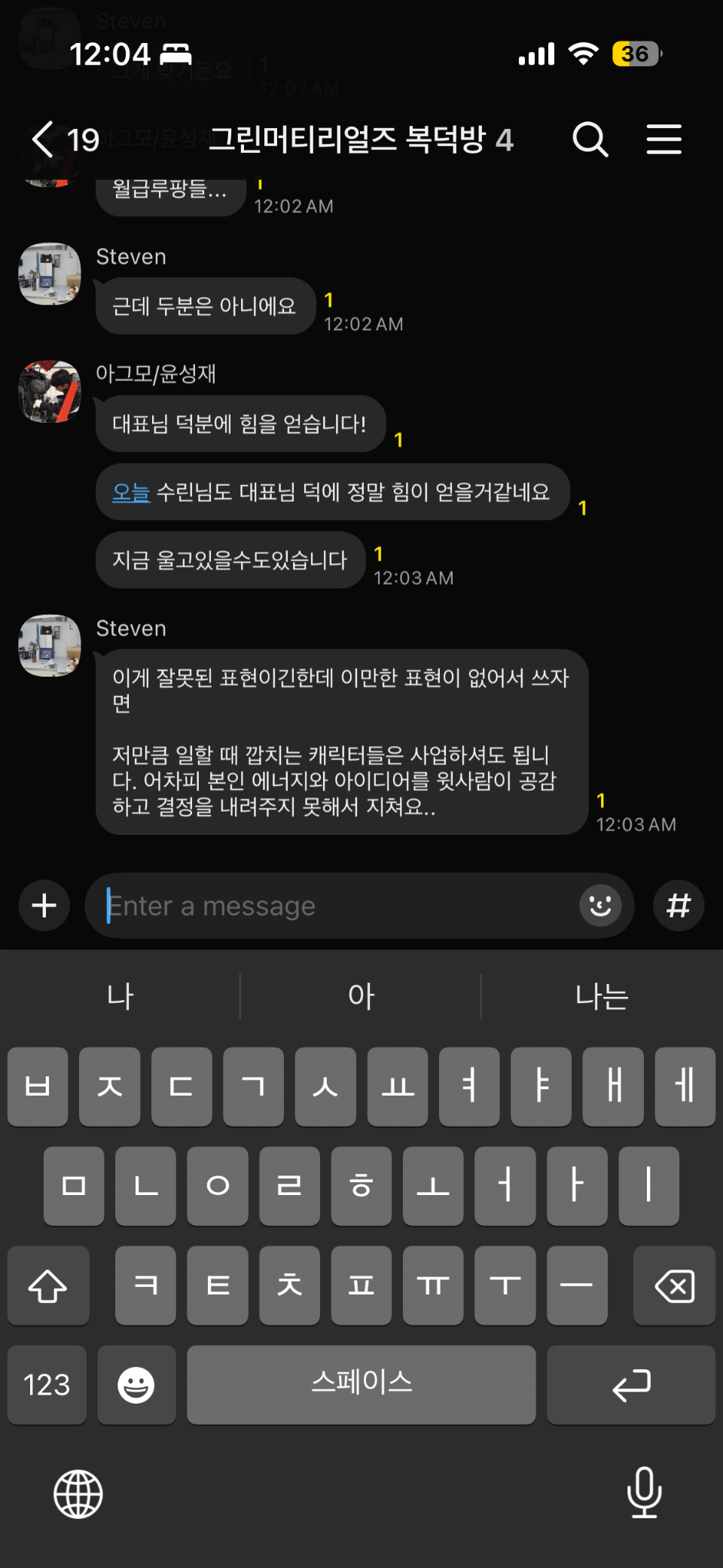Tap the backspace key

pos(674,1285)
